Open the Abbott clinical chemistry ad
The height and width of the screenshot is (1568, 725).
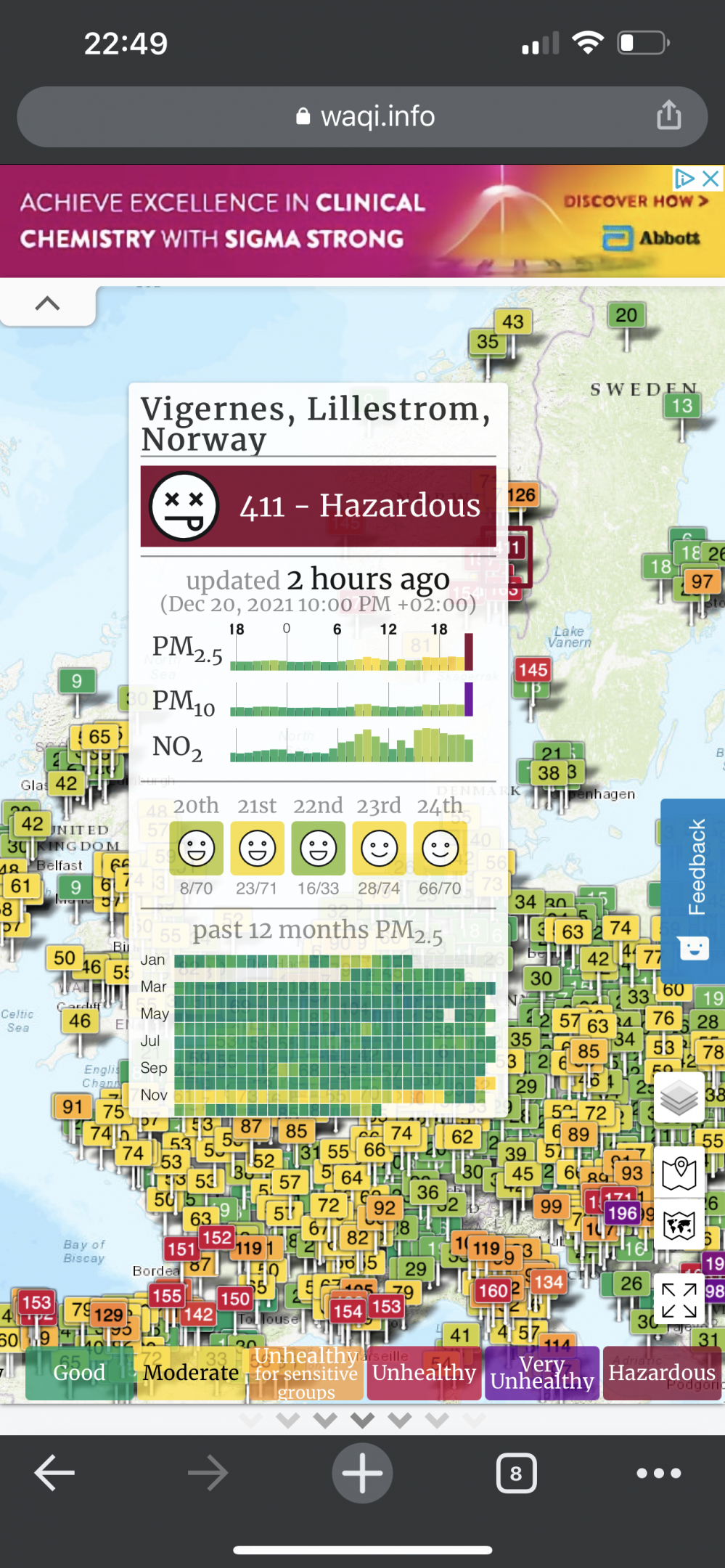(362, 221)
